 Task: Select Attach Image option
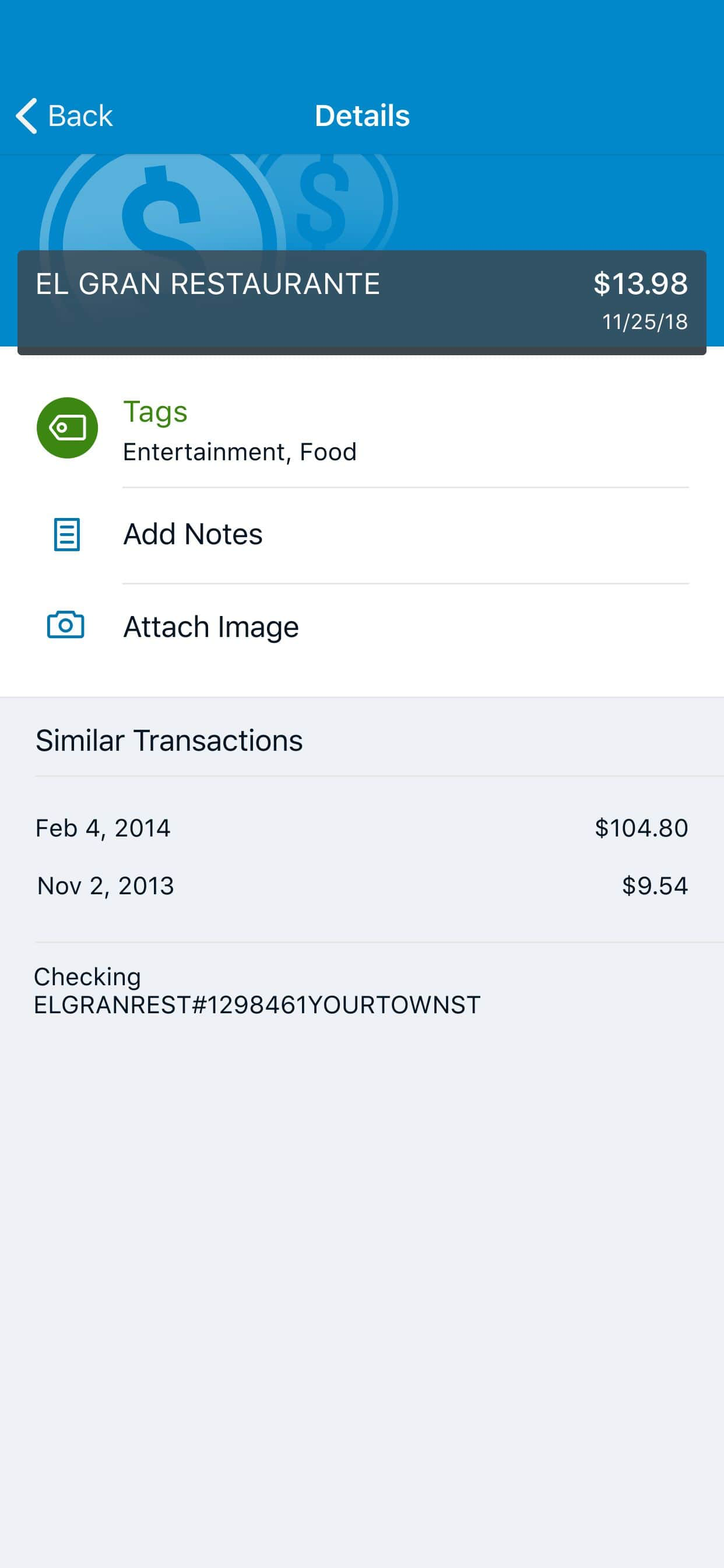[x=210, y=626]
